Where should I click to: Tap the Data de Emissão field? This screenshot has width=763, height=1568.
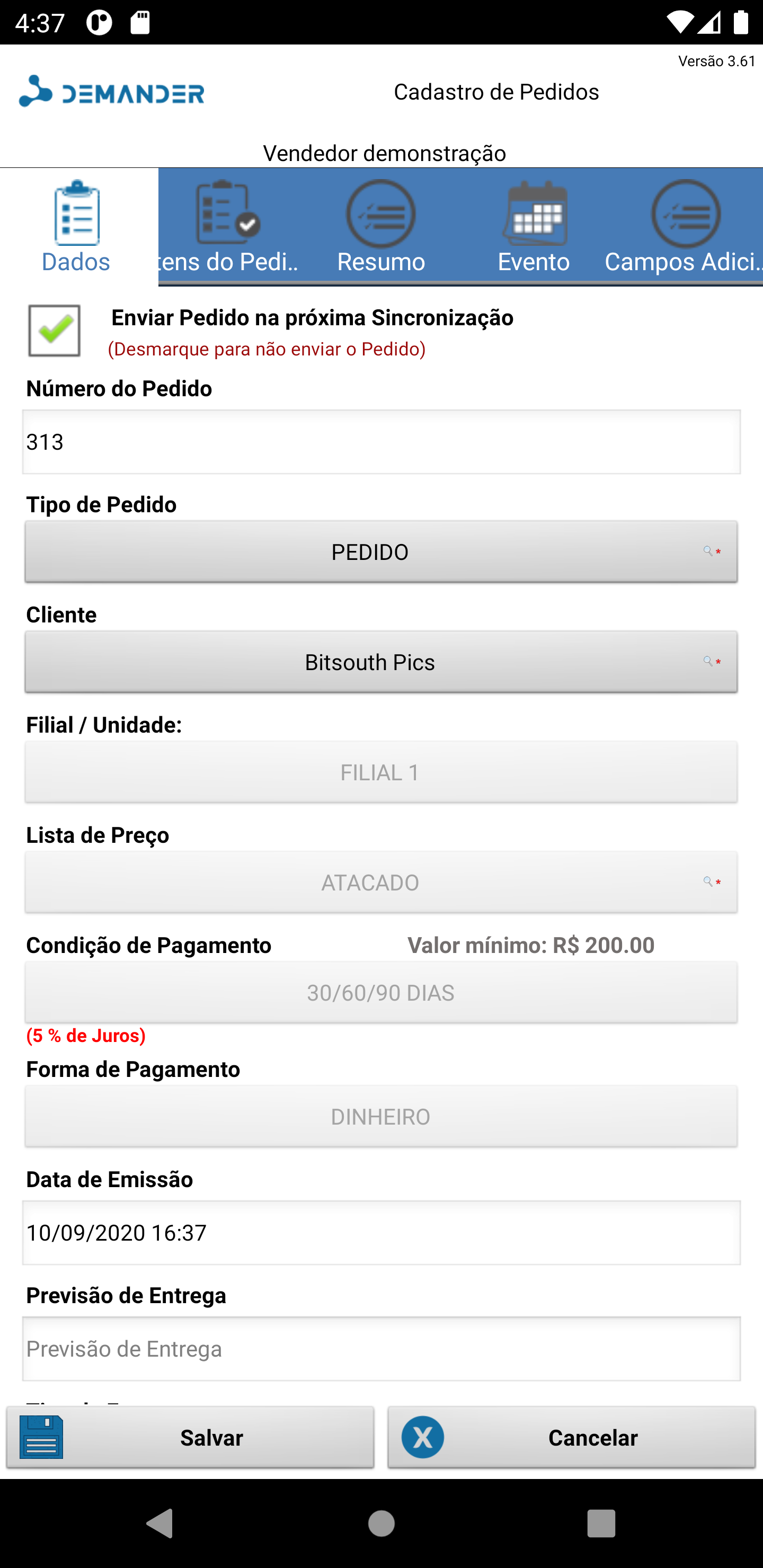[381, 1233]
